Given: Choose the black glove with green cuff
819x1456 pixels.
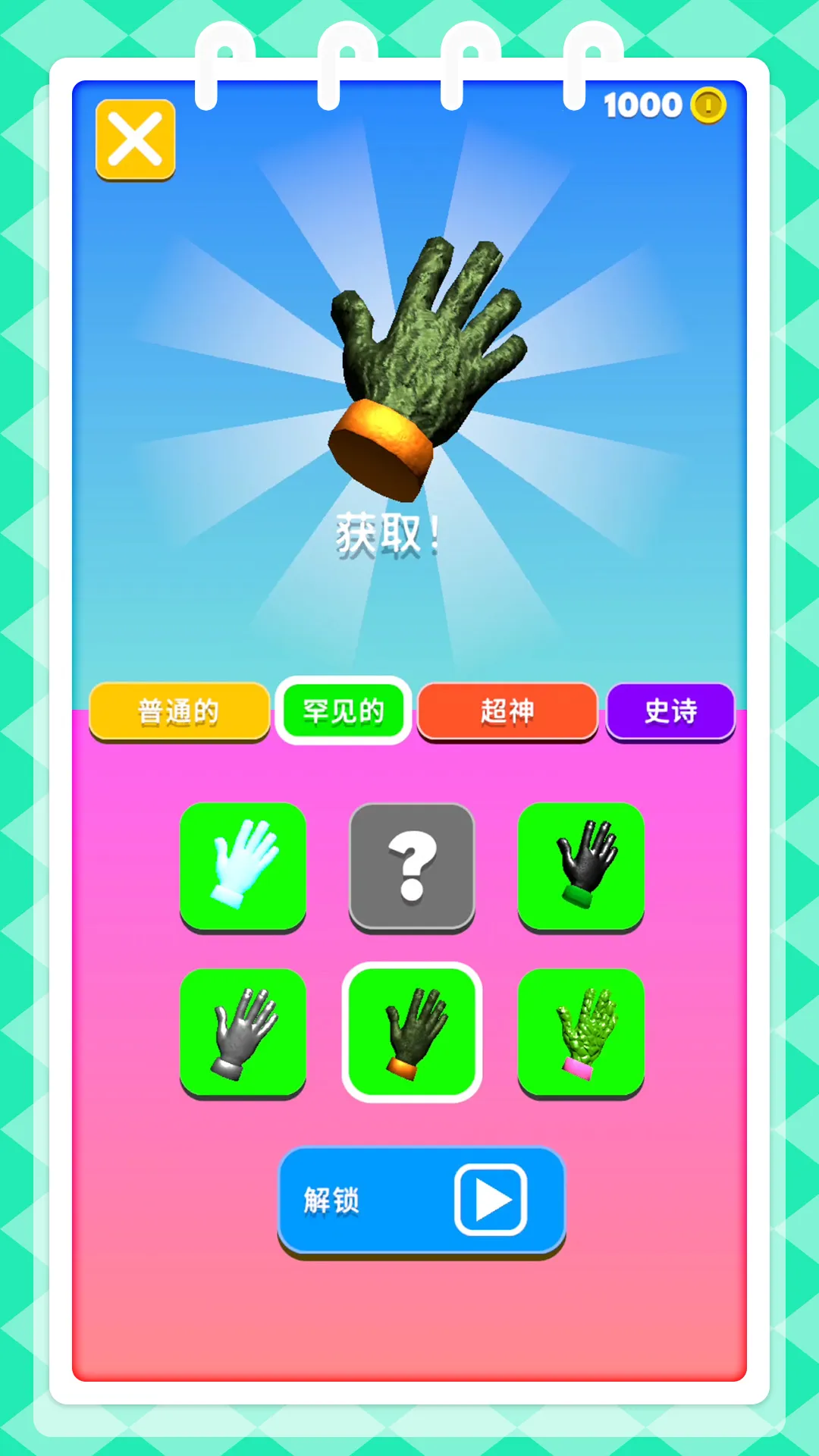Looking at the screenshot, I should click(x=581, y=866).
